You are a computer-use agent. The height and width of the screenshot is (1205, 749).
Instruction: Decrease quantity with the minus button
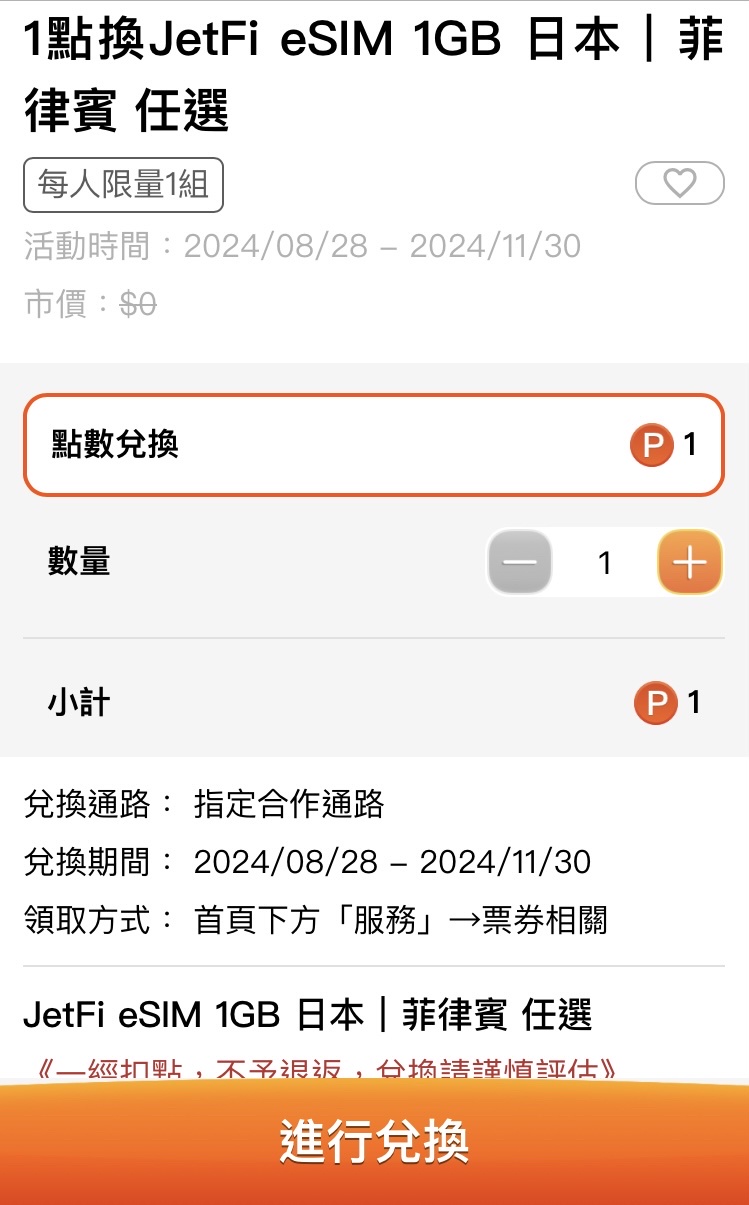[x=520, y=562]
